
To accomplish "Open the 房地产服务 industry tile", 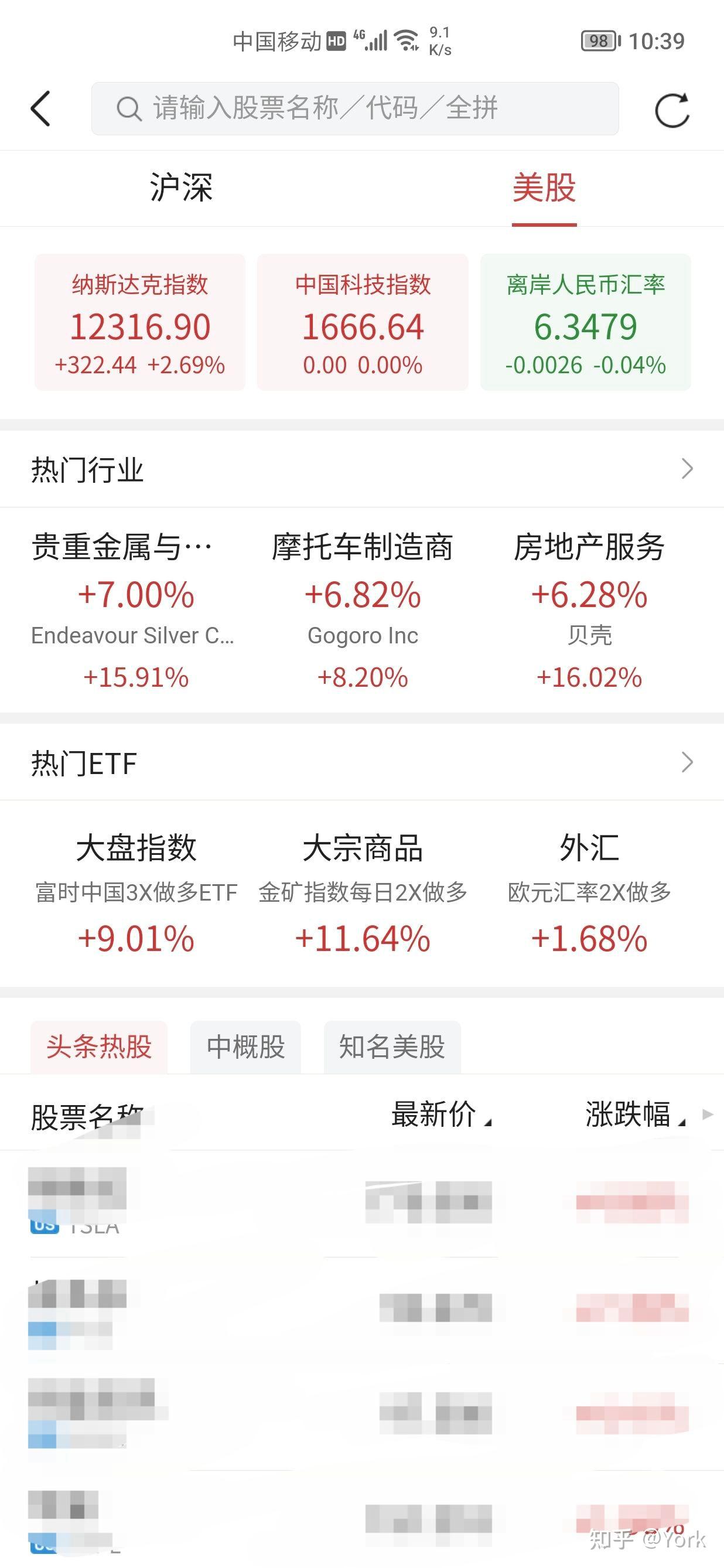I will click(589, 609).
